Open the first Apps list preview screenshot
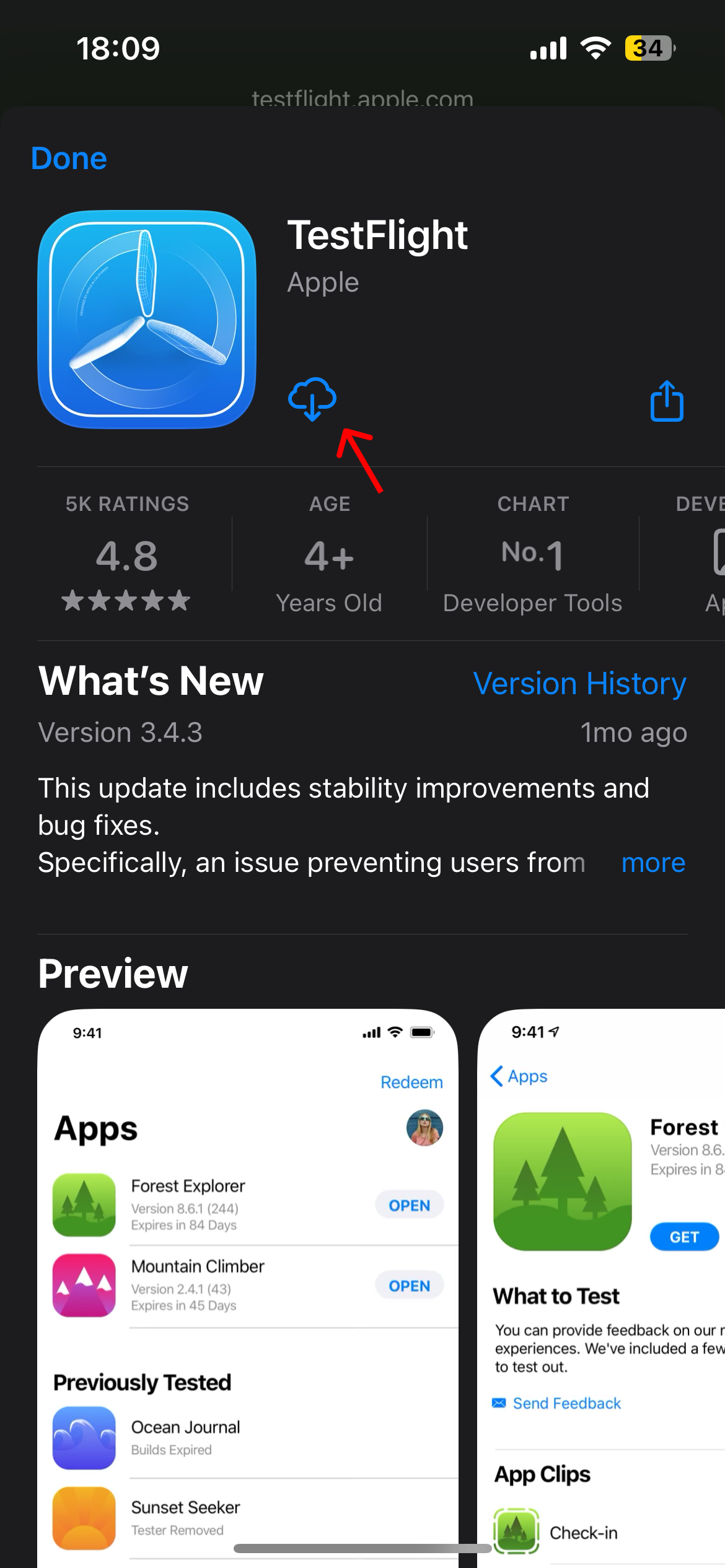Screen dimensions: 725x1568 click(x=248, y=1288)
